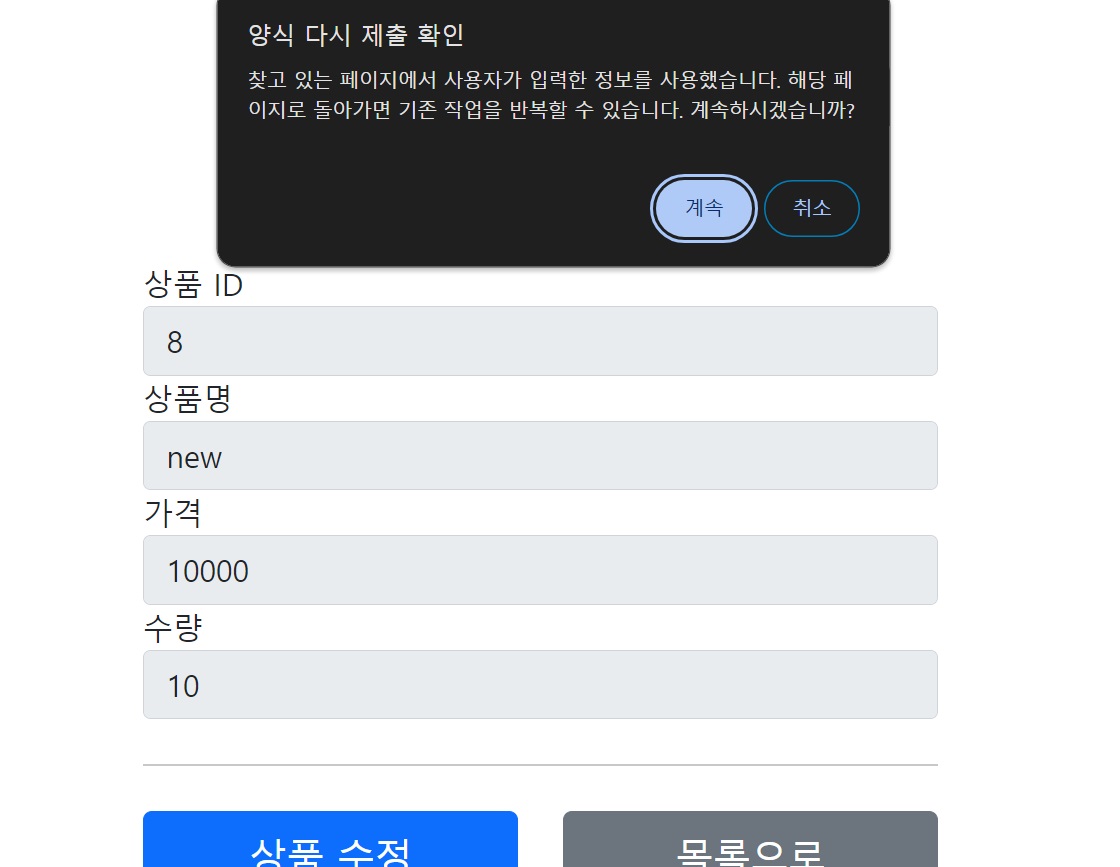The height and width of the screenshot is (867, 1120).
Task: Cancel the resubmission with 취소
Action: pos(811,208)
